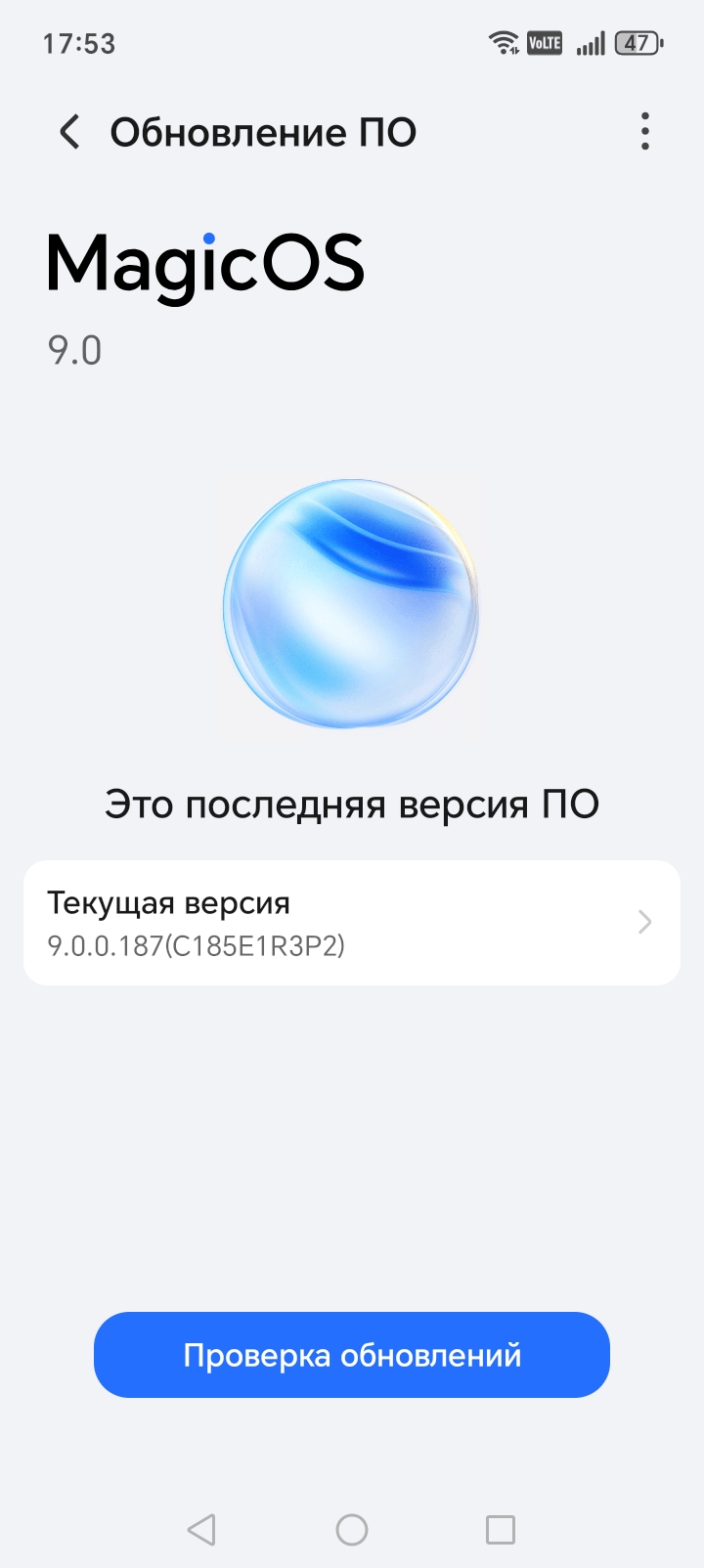The height and width of the screenshot is (1568, 704).
Task: Tap the Проверка обновлений button
Action: point(351,1355)
